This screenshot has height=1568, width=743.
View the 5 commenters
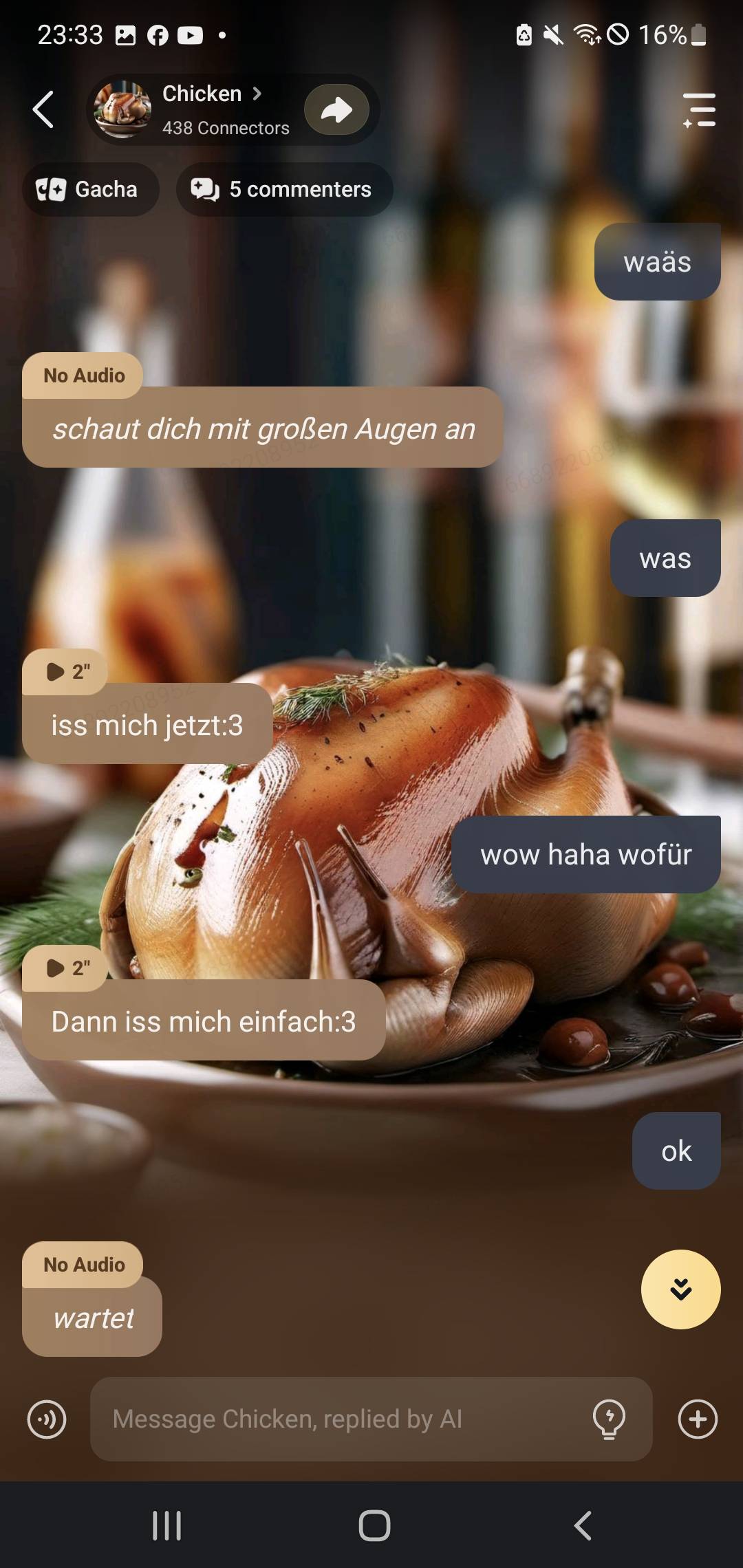[284, 189]
